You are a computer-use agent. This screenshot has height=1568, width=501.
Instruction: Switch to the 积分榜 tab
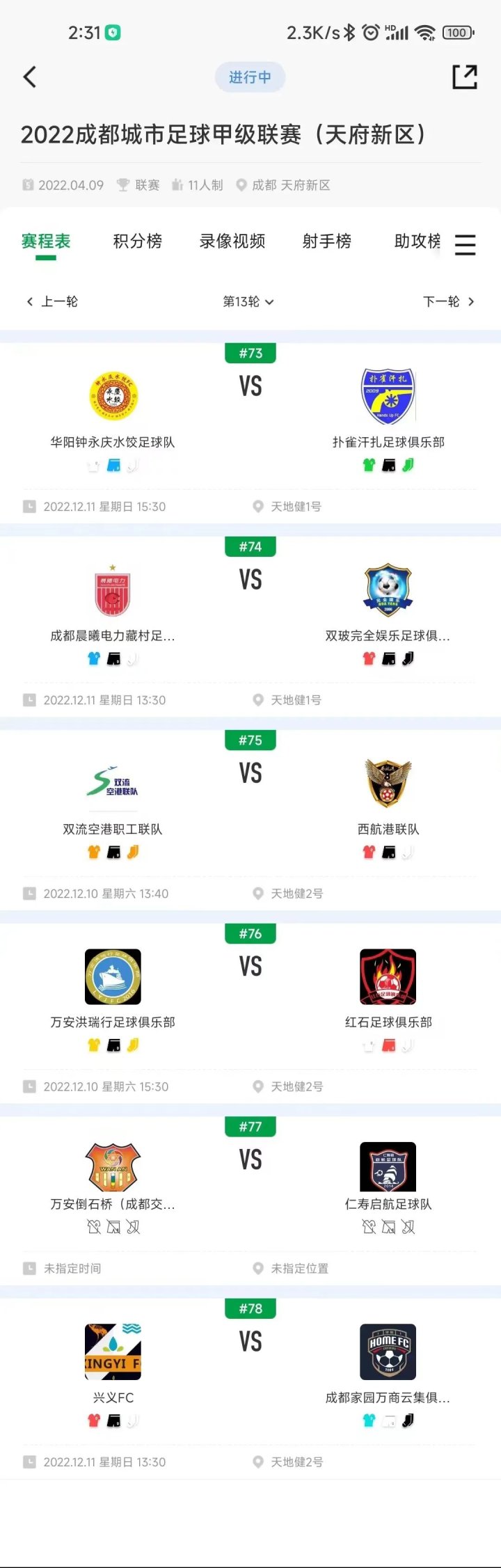click(x=137, y=241)
